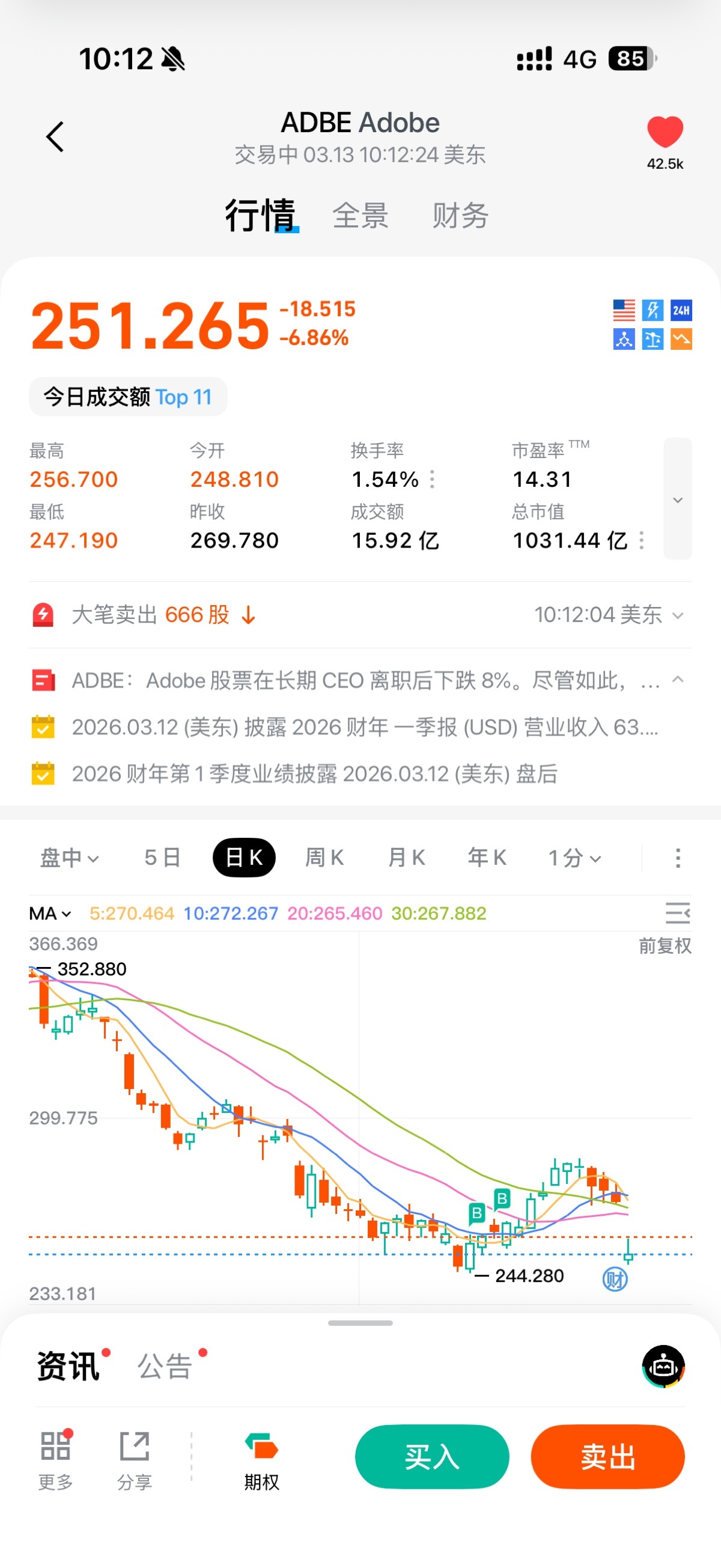Select the 5日 chart period
Viewport: 721px width, 1568px height.
click(162, 858)
